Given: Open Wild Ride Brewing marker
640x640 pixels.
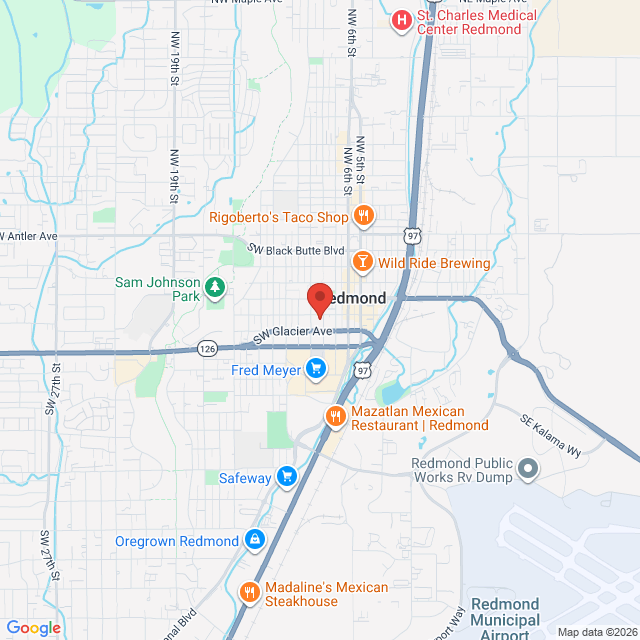Looking at the screenshot, I should click(362, 262).
